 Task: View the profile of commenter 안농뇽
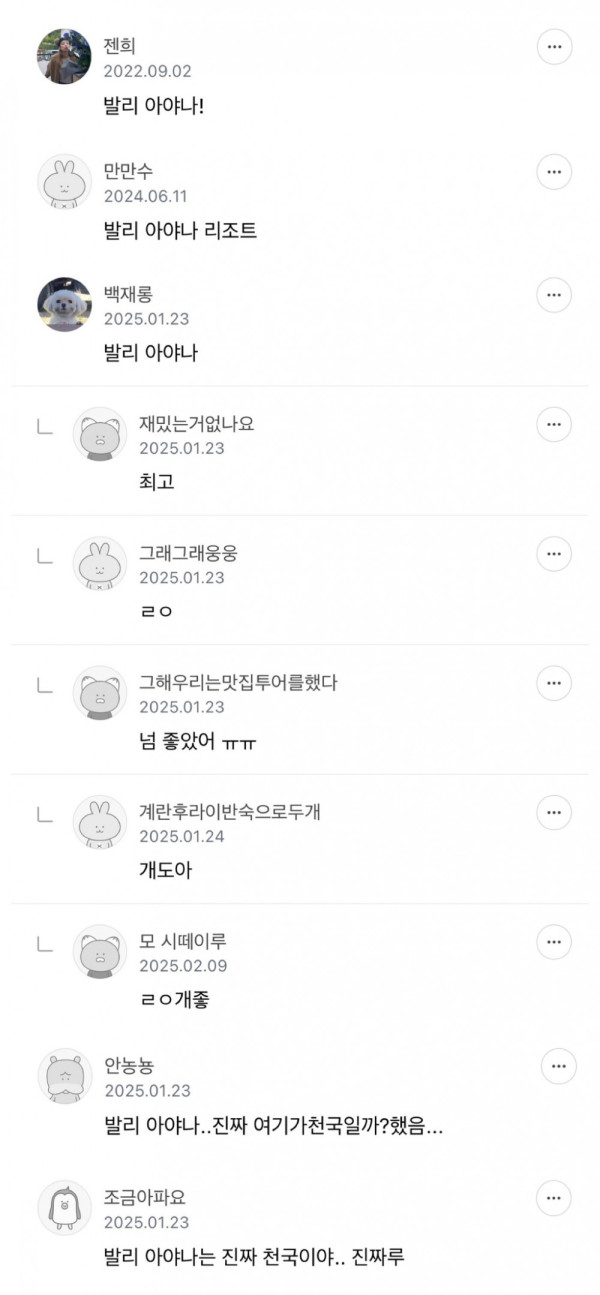pyautogui.click(x=65, y=1077)
